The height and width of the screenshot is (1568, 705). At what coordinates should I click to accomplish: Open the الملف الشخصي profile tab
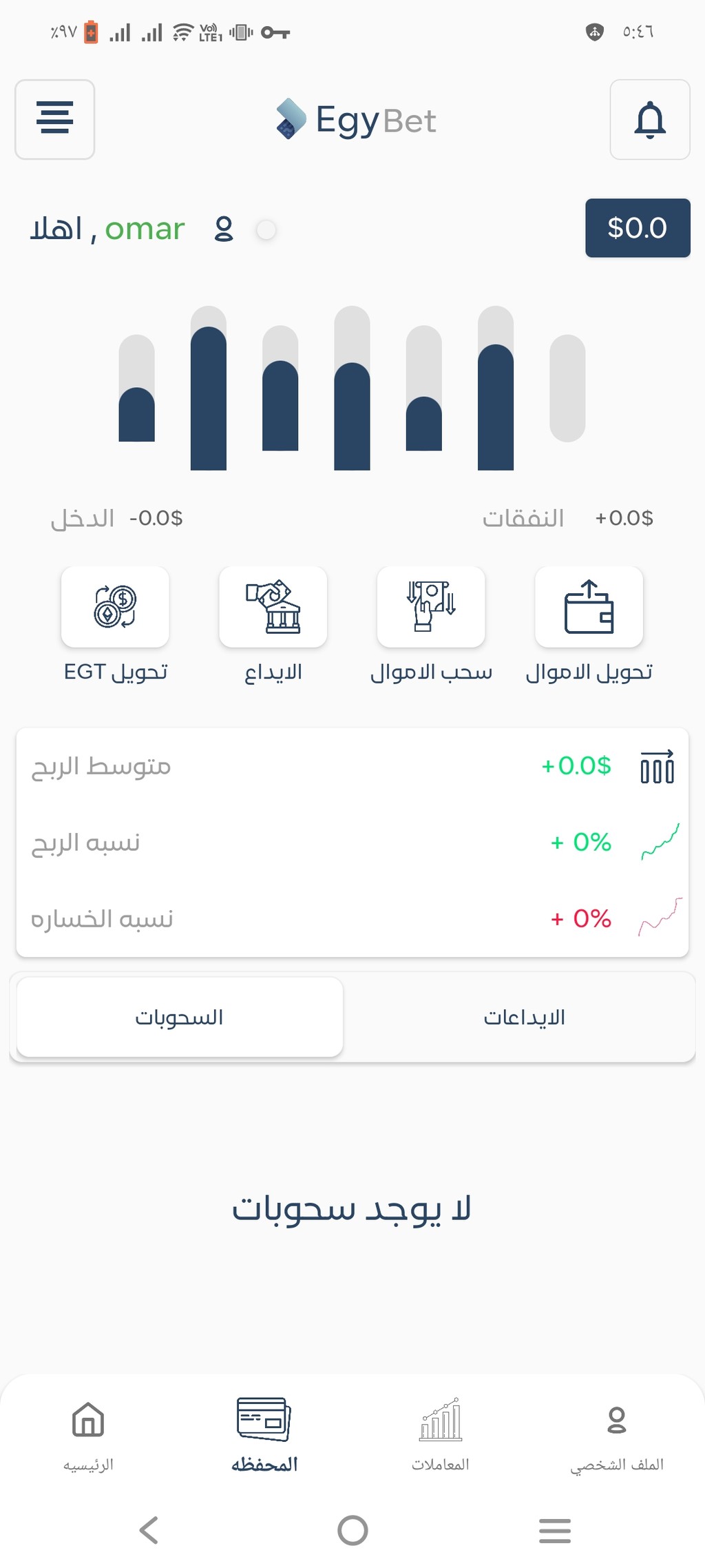(617, 1436)
